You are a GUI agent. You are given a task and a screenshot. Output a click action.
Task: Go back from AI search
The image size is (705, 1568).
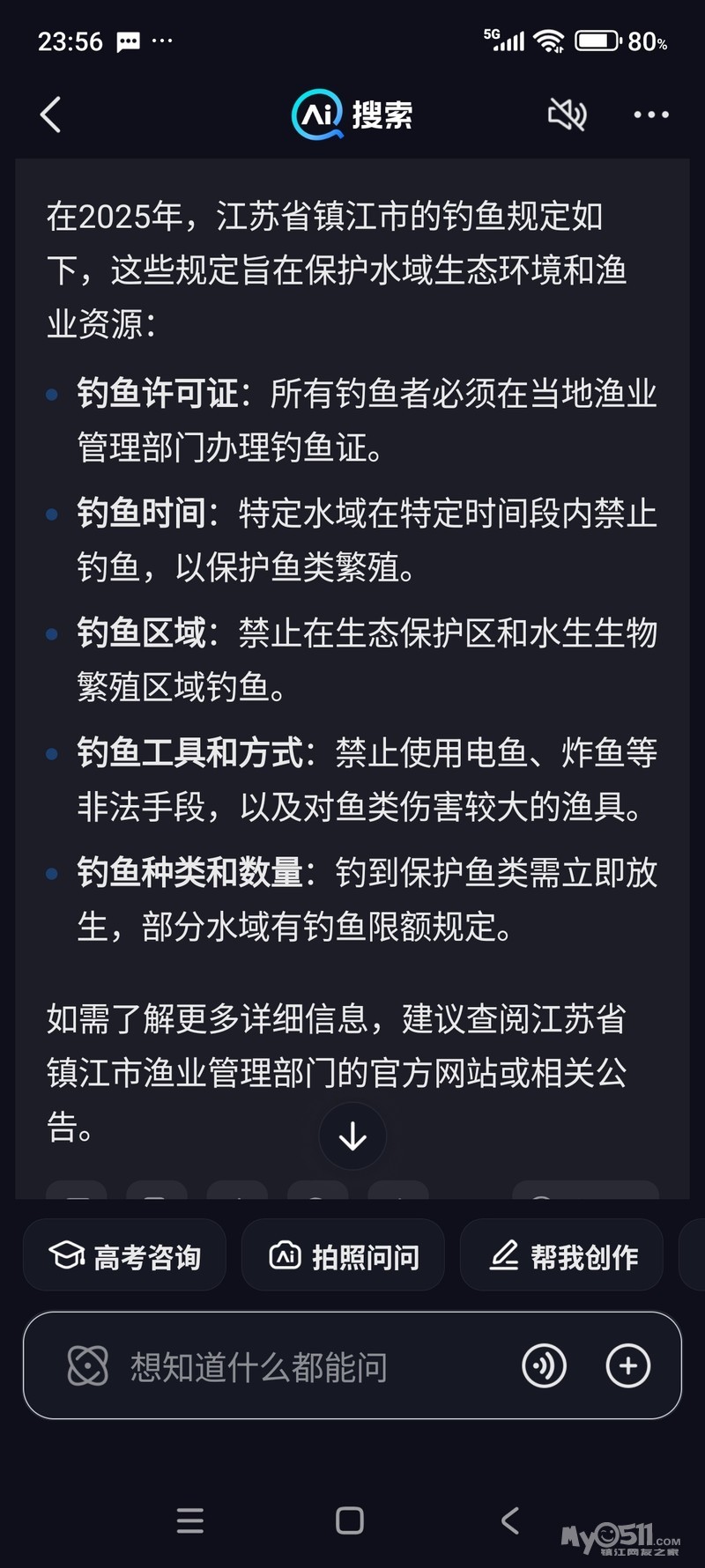(x=51, y=115)
